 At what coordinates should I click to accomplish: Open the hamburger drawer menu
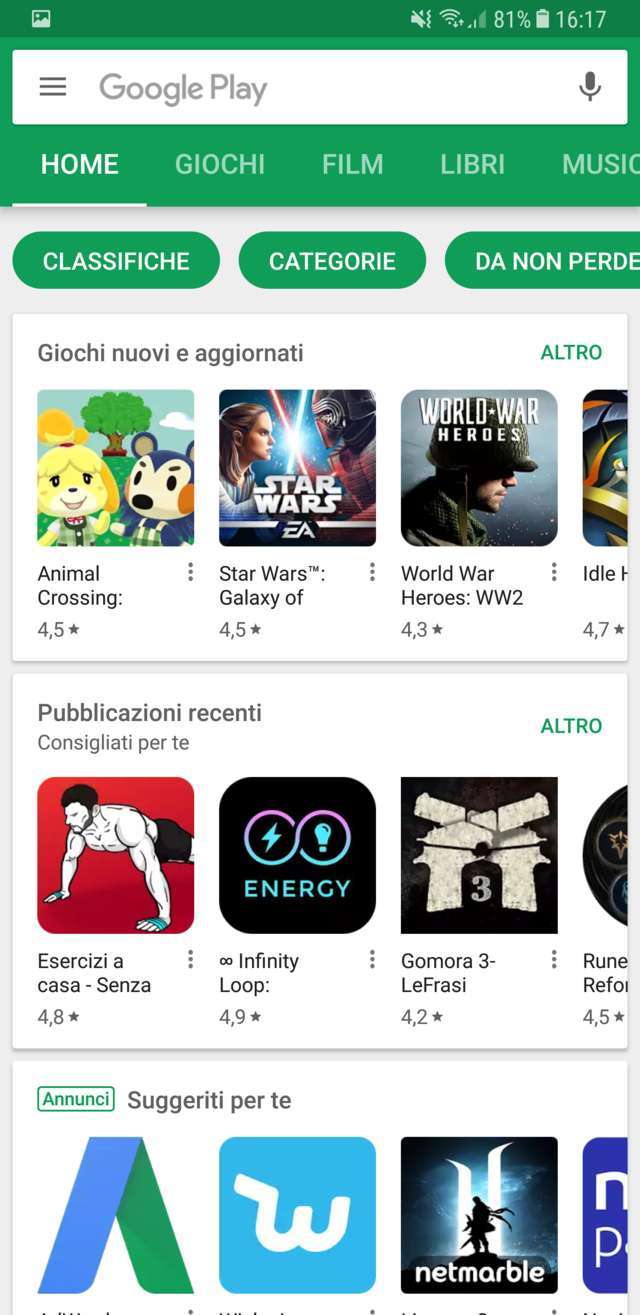point(53,87)
